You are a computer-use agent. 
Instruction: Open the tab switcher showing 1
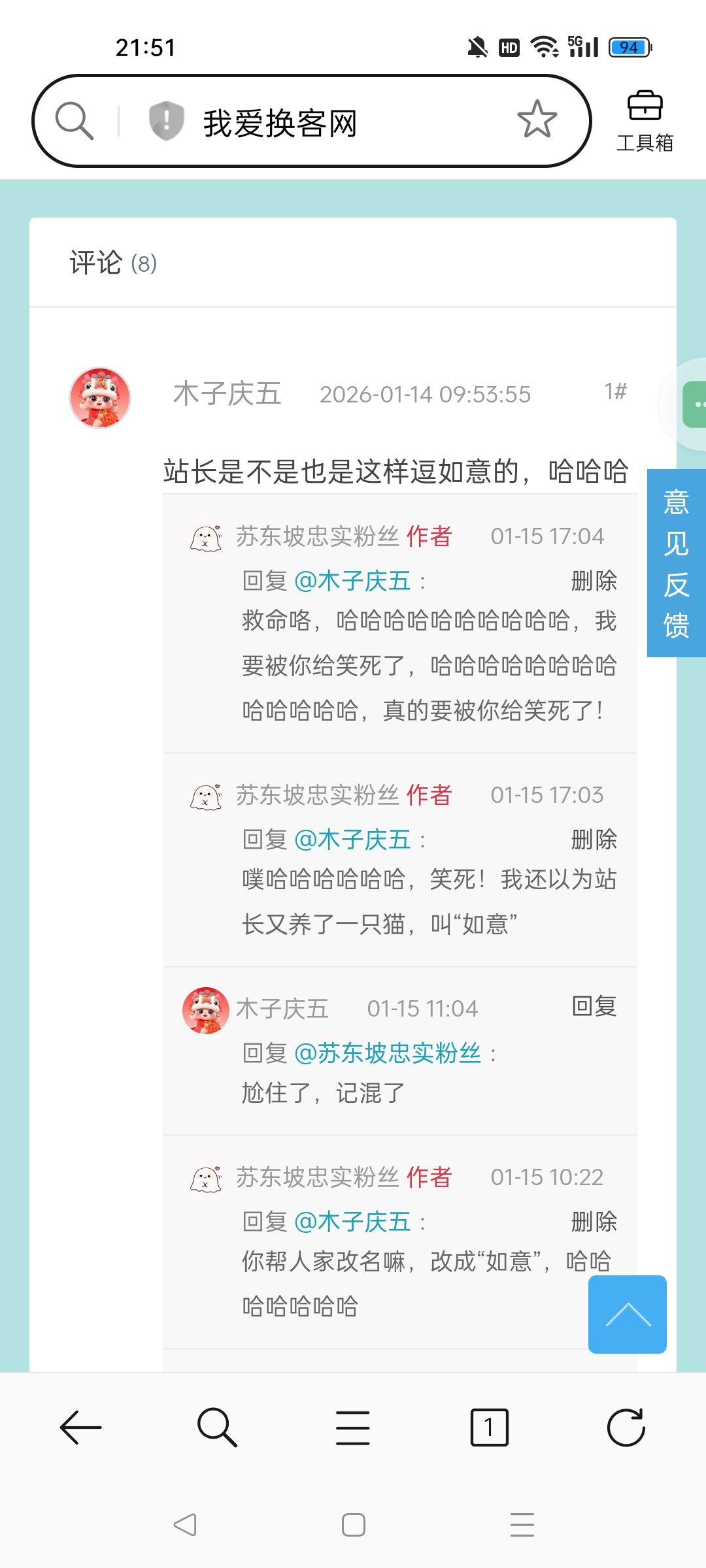tap(489, 1428)
